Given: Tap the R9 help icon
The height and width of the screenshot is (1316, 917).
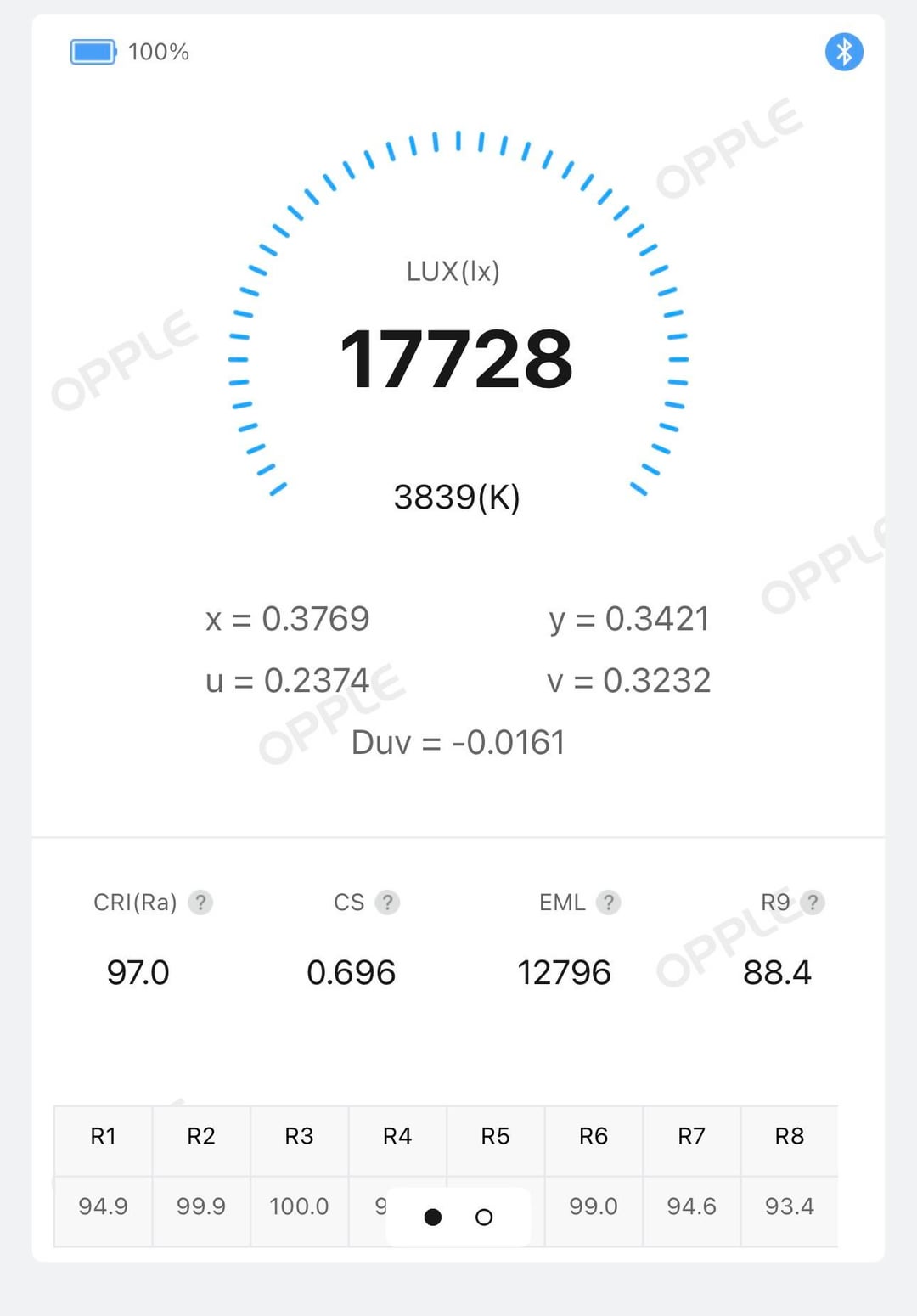Looking at the screenshot, I should 813,902.
